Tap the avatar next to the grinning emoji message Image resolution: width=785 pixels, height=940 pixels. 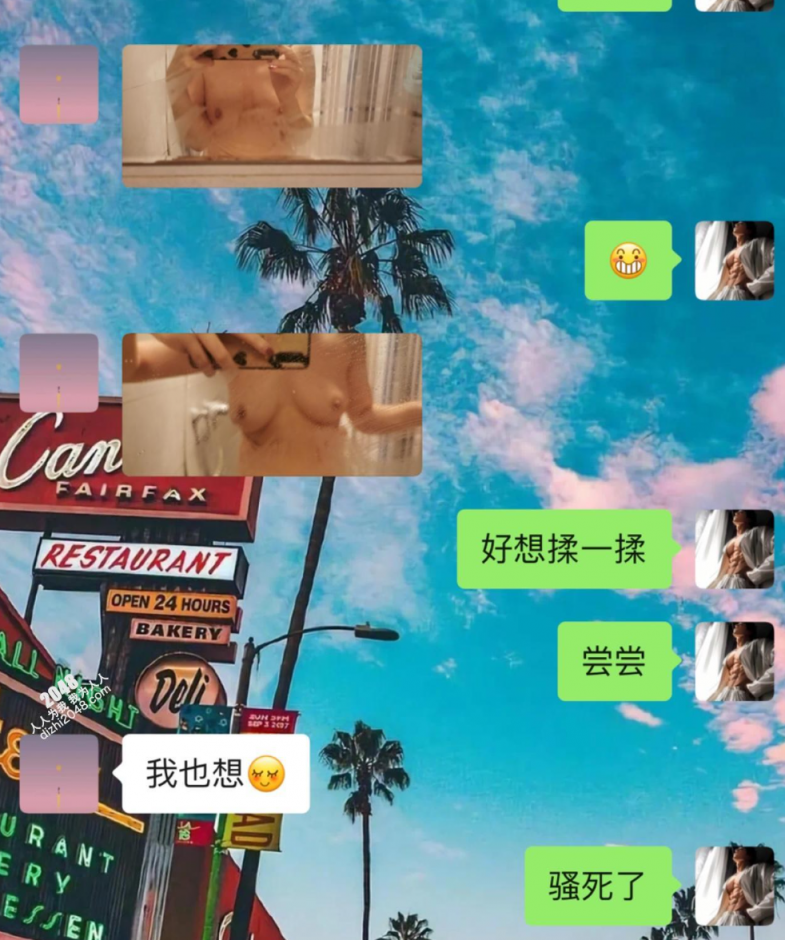(x=734, y=260)
